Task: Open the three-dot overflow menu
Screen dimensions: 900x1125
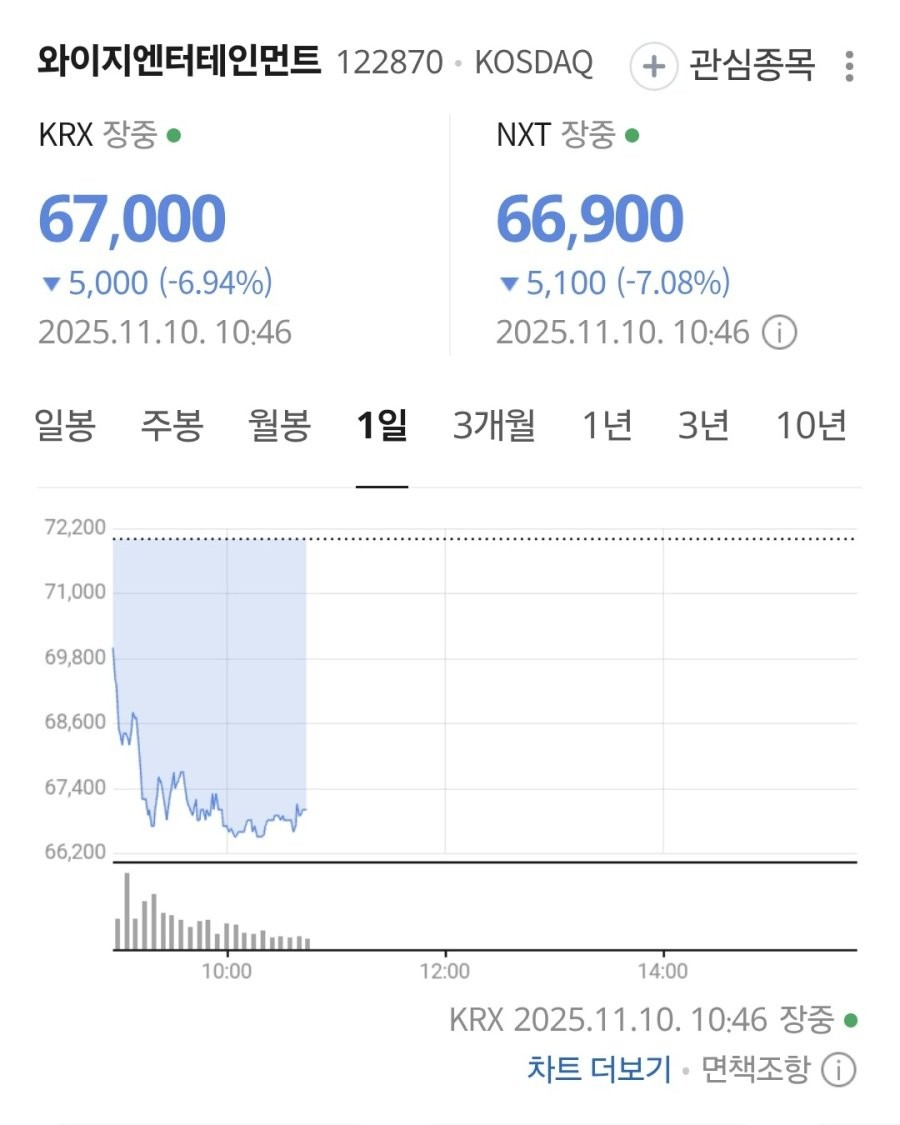Action: [849, 66]
